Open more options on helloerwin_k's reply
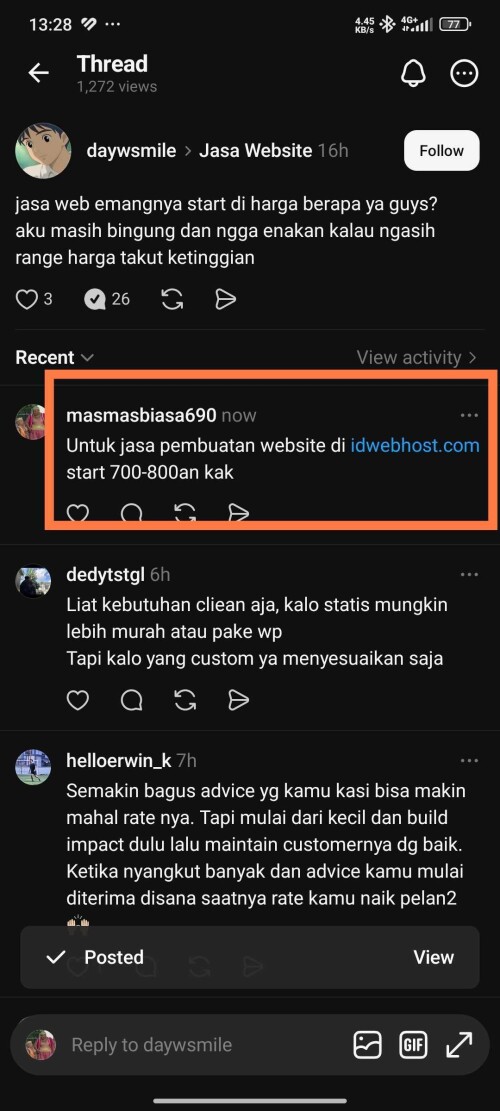500x1111 pixels. [469, 760]
